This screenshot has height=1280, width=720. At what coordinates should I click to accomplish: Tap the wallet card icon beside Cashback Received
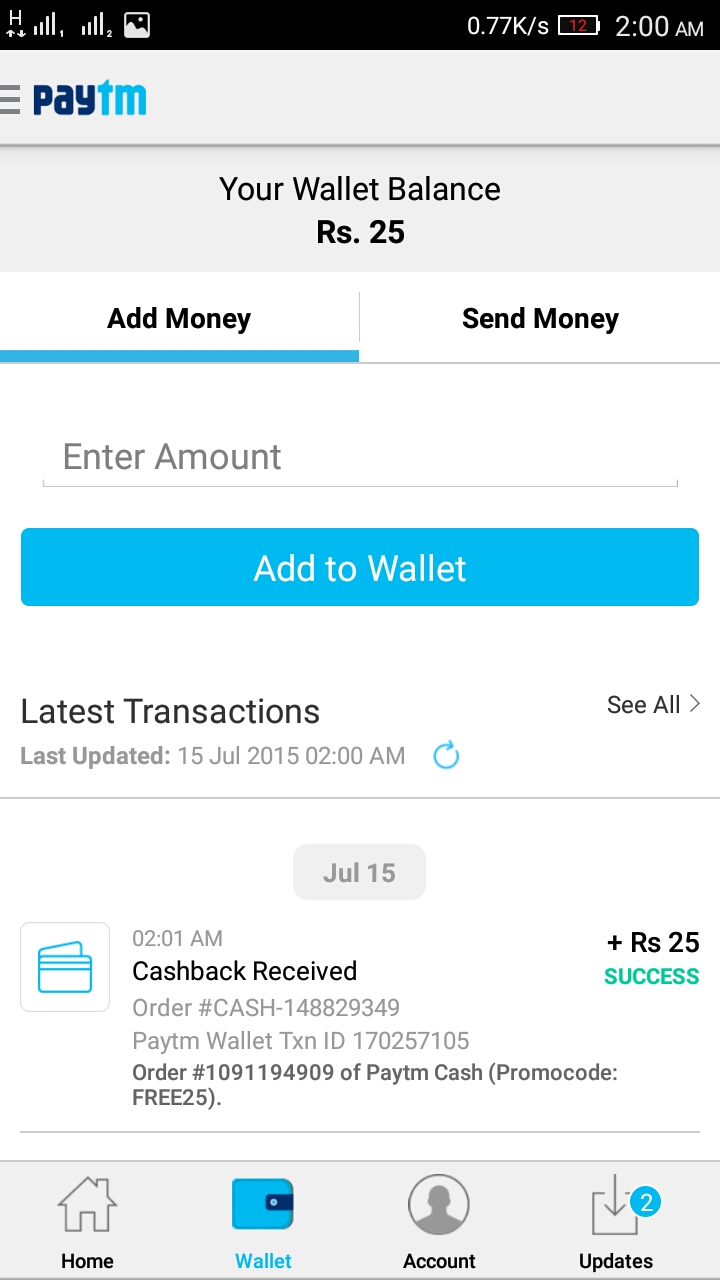[64, 966]
